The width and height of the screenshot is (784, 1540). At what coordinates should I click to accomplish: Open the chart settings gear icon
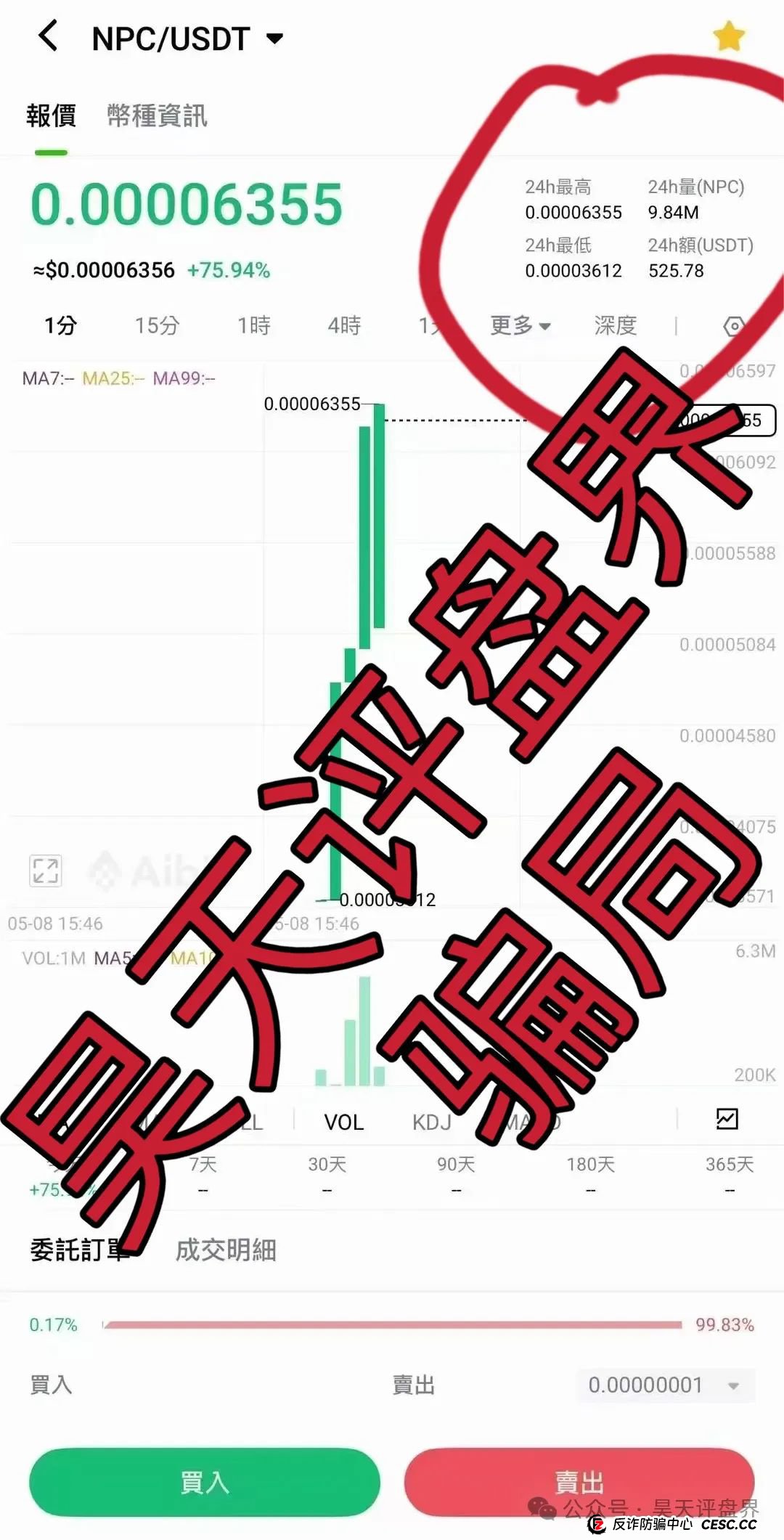click(x=733, y=326)
